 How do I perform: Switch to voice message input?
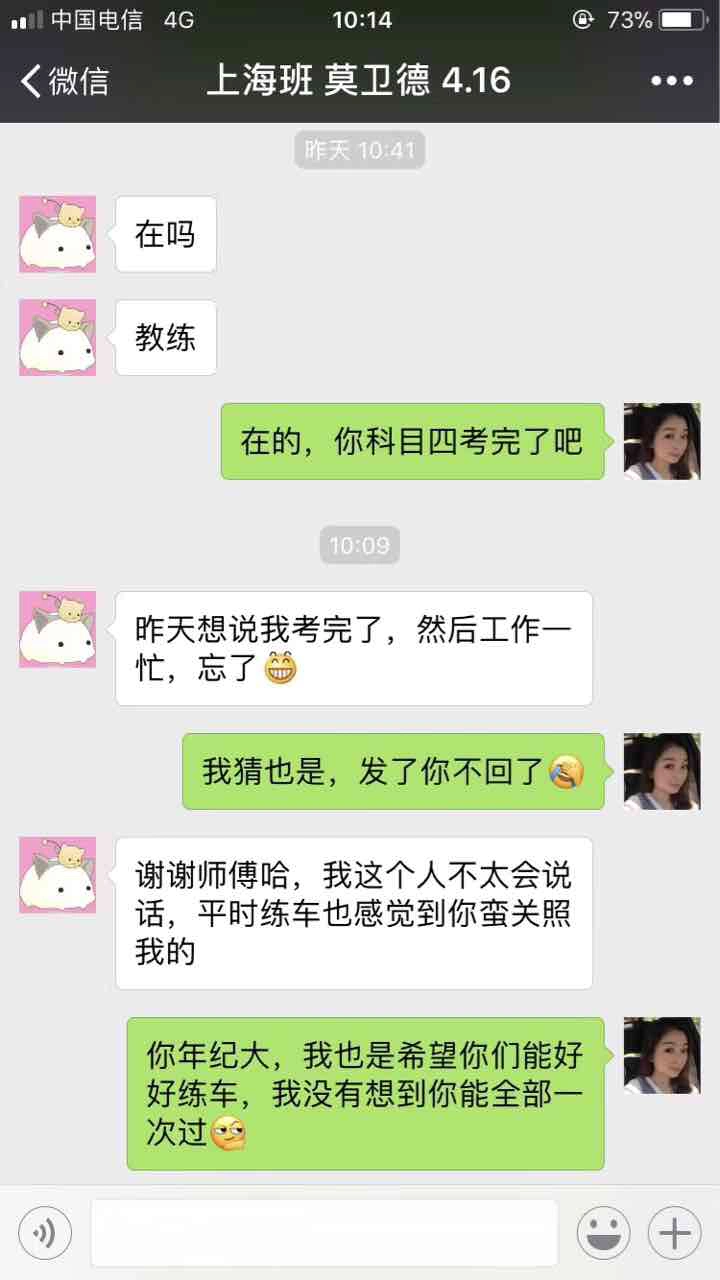pyautogui.click(x=45, y=1233)
